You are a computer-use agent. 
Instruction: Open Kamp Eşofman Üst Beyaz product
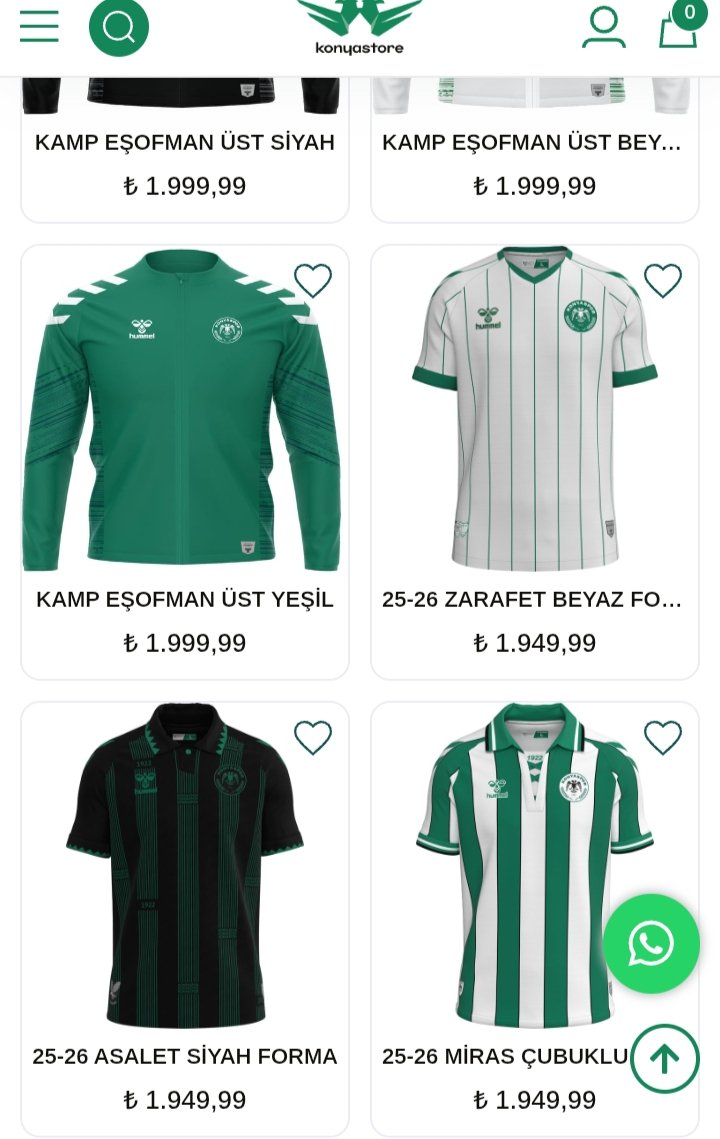[x=532, y=142]
